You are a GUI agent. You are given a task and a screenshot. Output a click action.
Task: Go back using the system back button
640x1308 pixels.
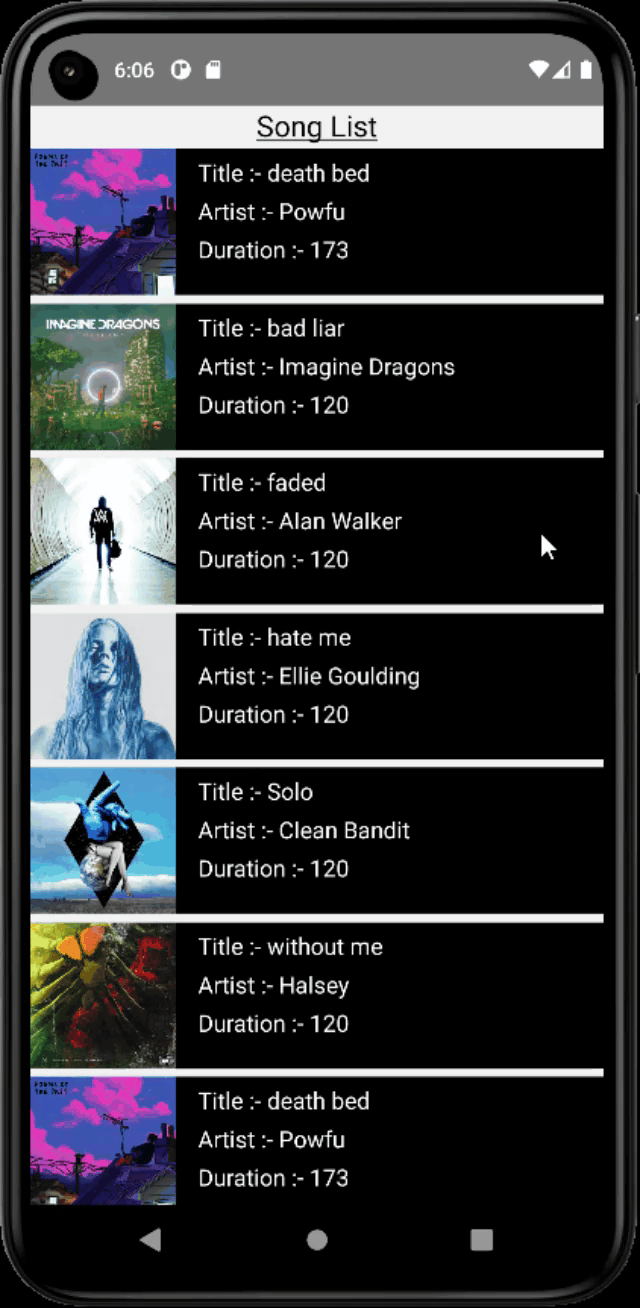click(151, 1240)
